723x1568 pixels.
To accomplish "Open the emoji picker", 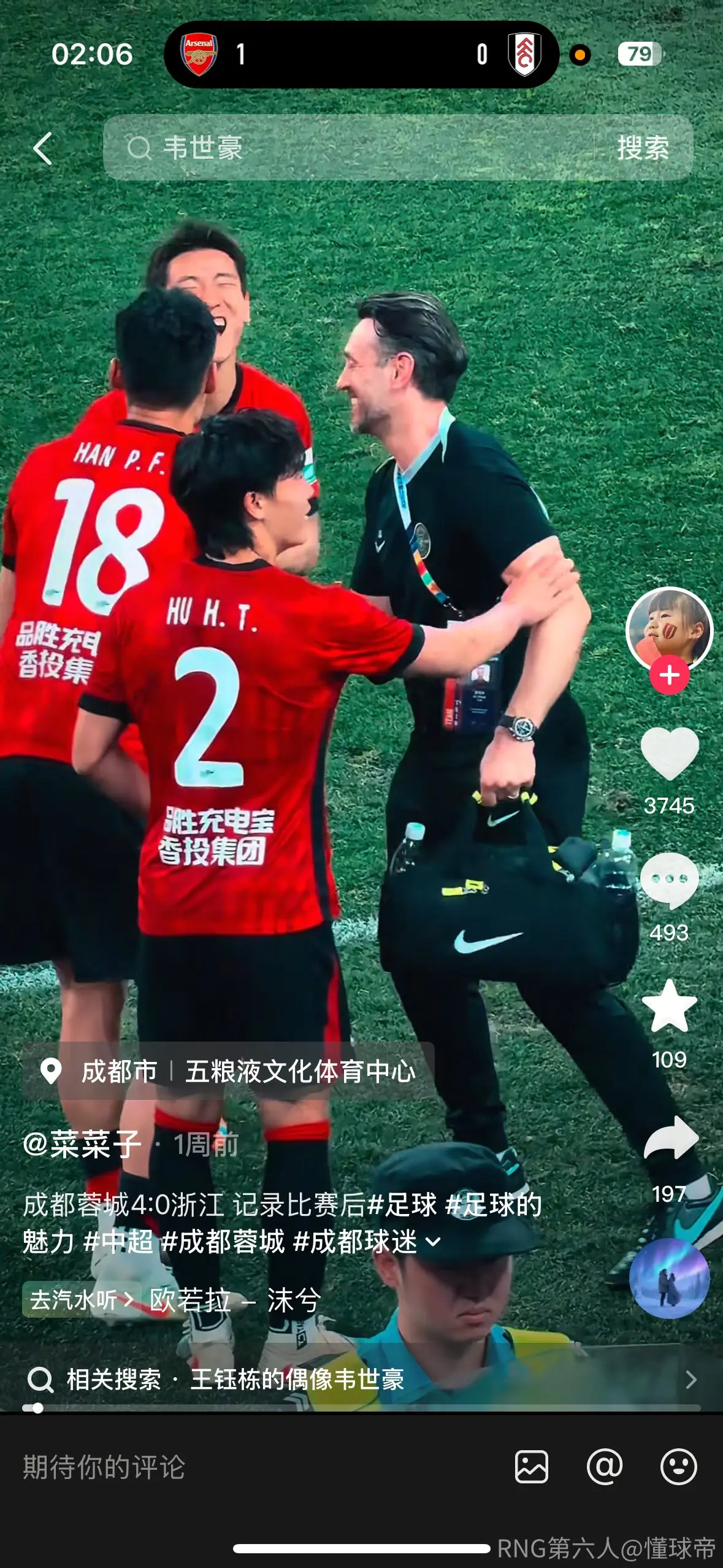I will 678,1467.
